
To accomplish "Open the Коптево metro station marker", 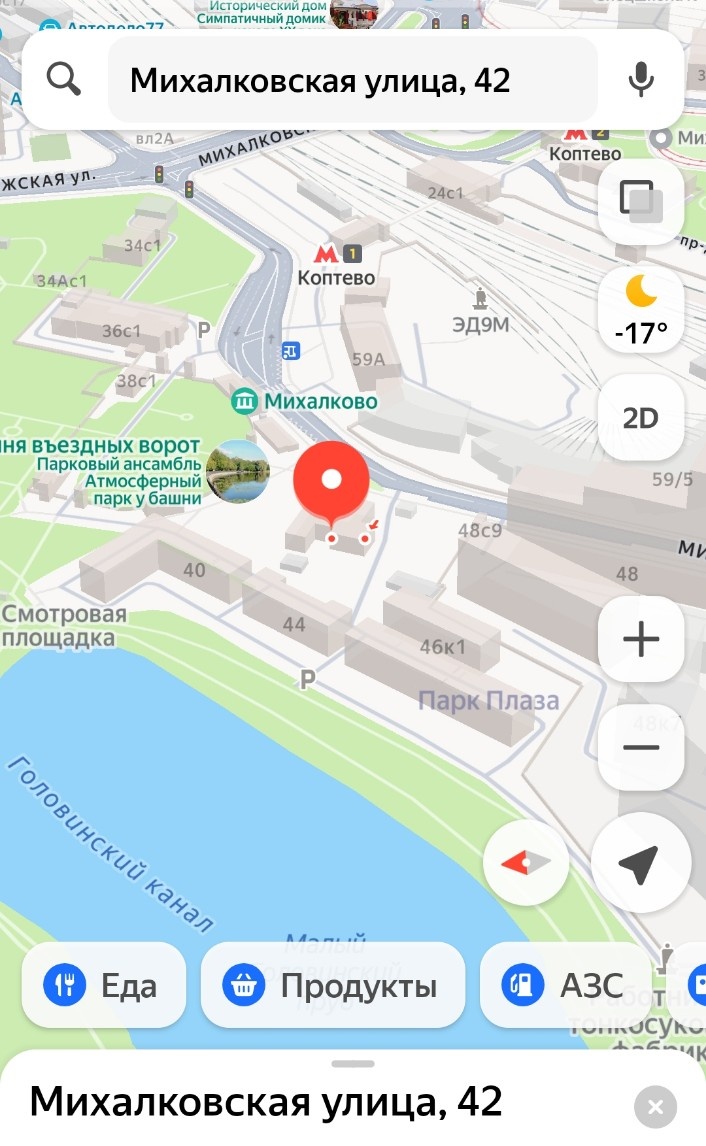I will pyautogui.click(x=336, y=265).
